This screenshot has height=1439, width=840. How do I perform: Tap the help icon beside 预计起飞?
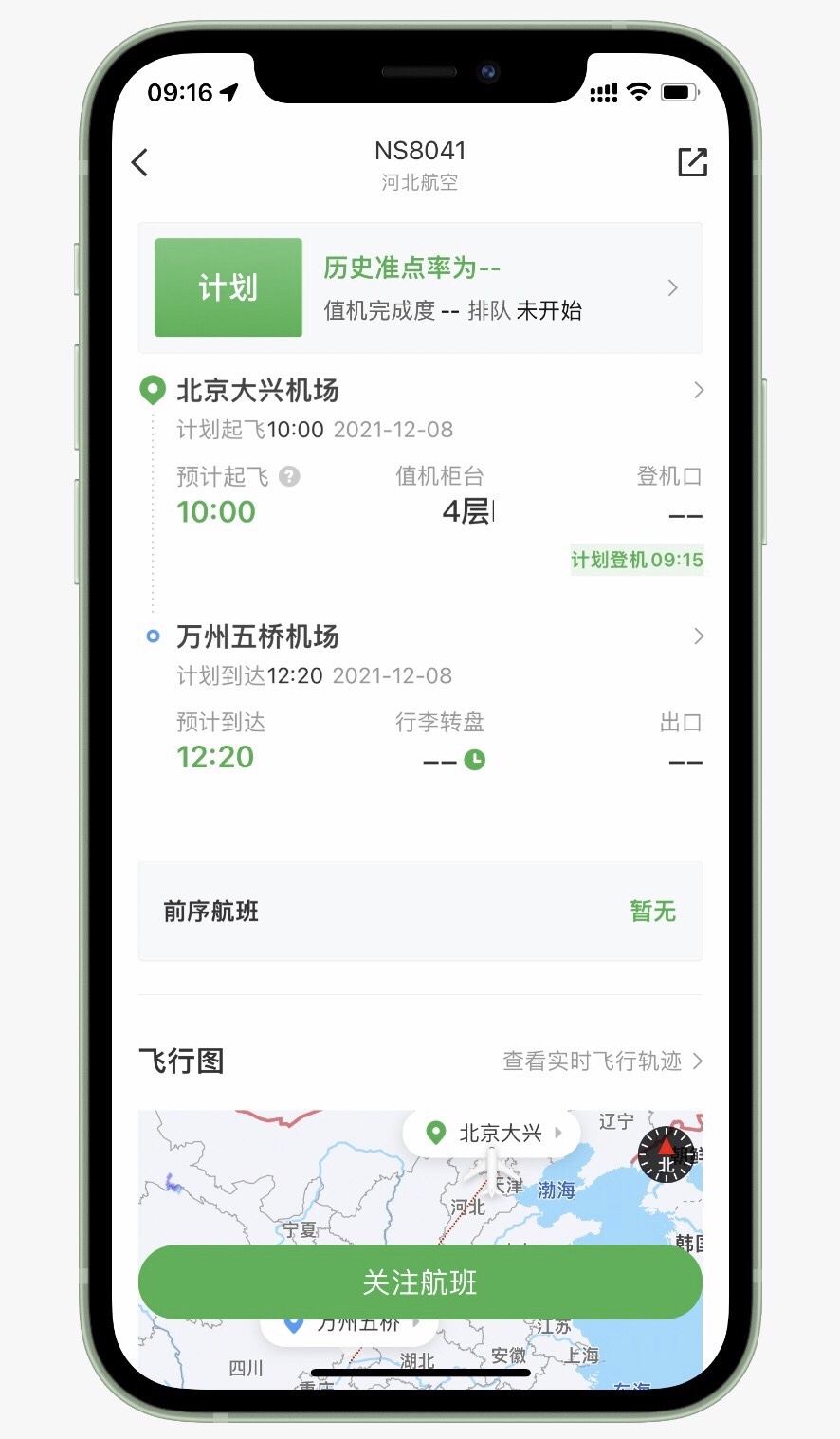290,476
